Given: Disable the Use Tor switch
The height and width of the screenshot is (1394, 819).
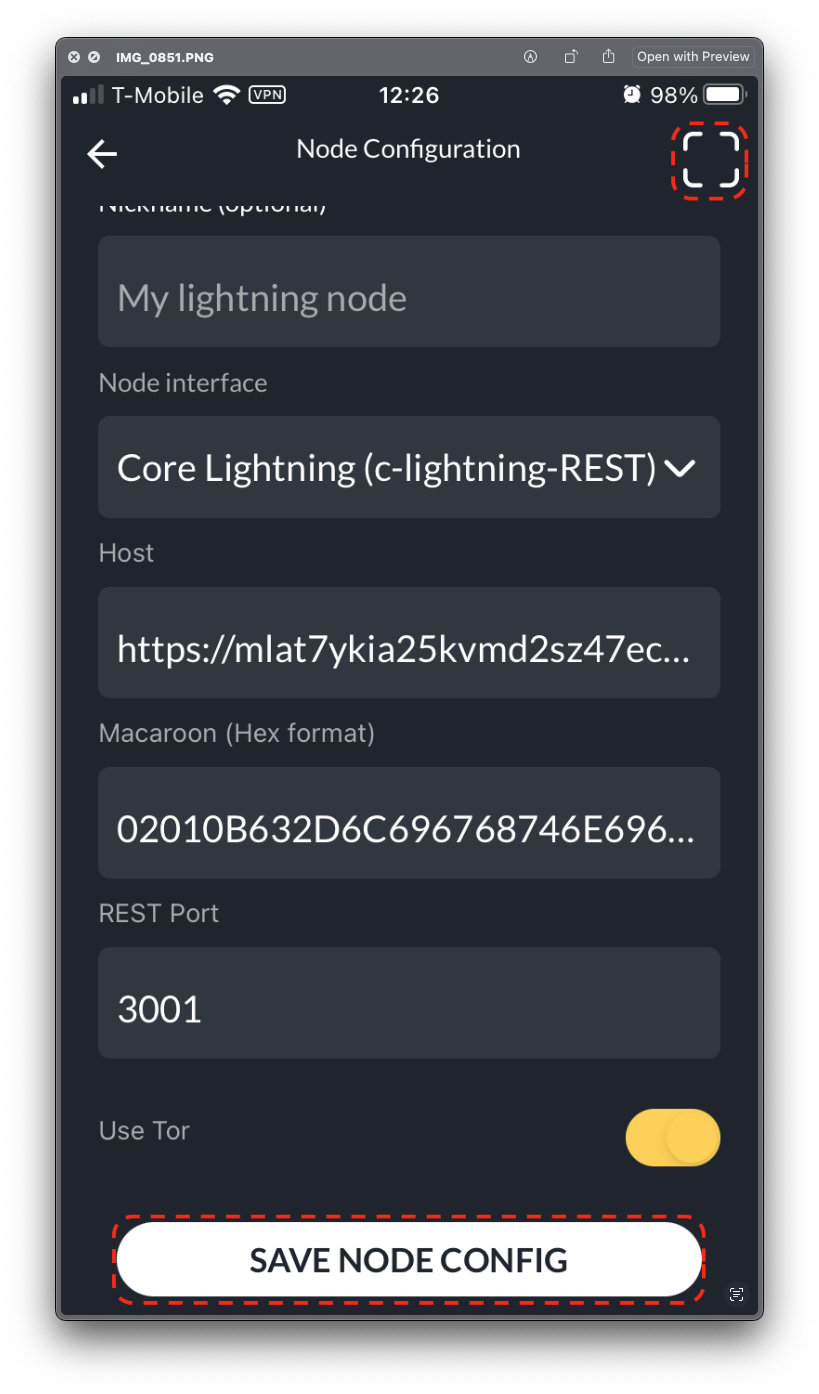Looking at the screenshot, I should (x=673, y=1137).
